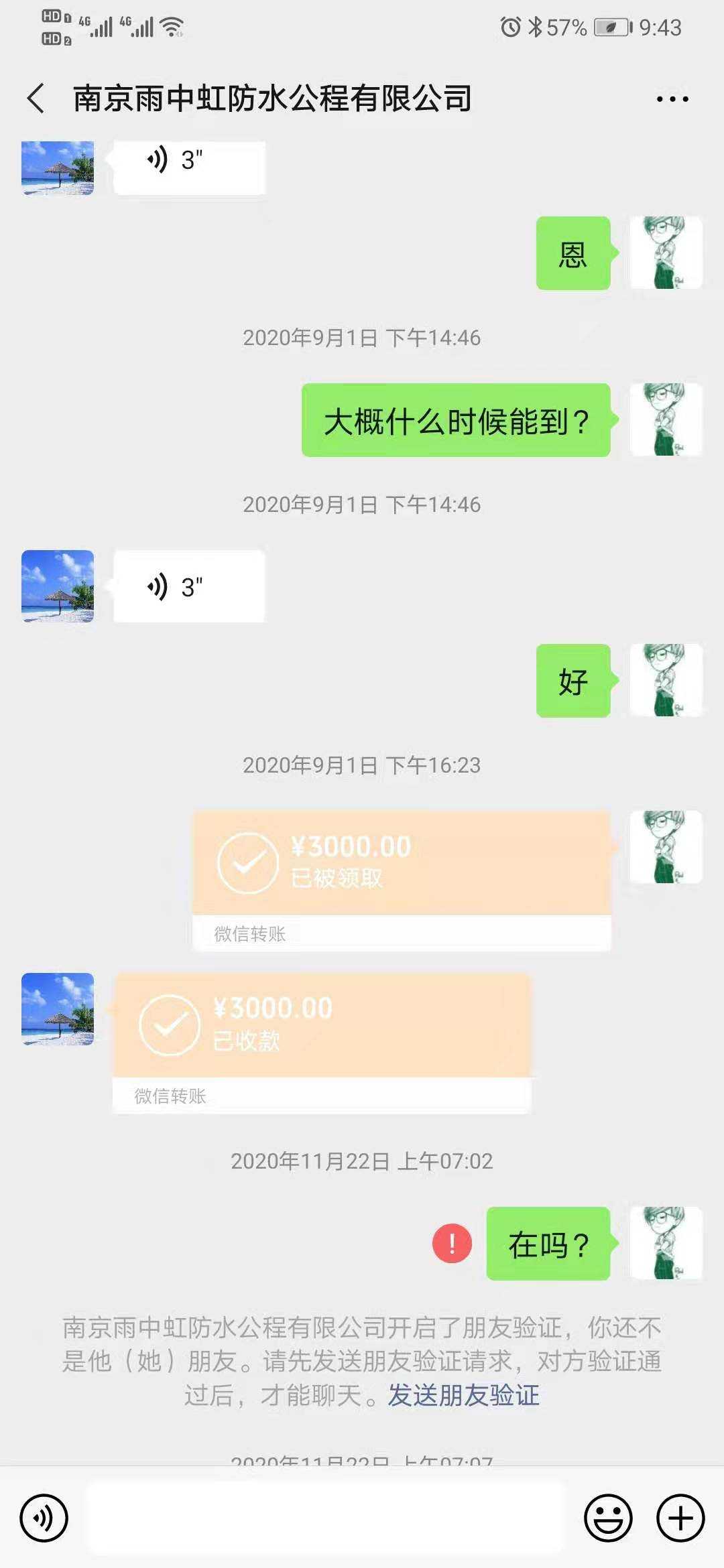Play the voice message below 14:46 timestamp
The image size is (724, 1568).
pos(189,587)
